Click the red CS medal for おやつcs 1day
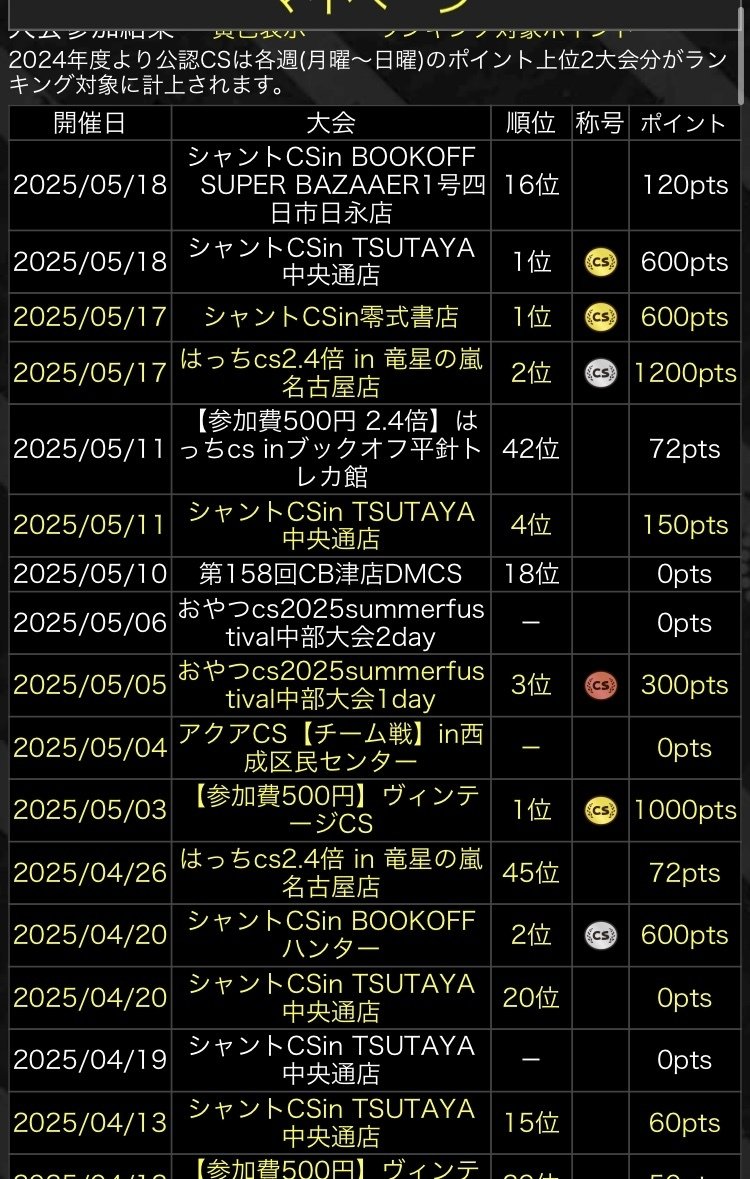The image size is (750, 1179). point(598,685)
